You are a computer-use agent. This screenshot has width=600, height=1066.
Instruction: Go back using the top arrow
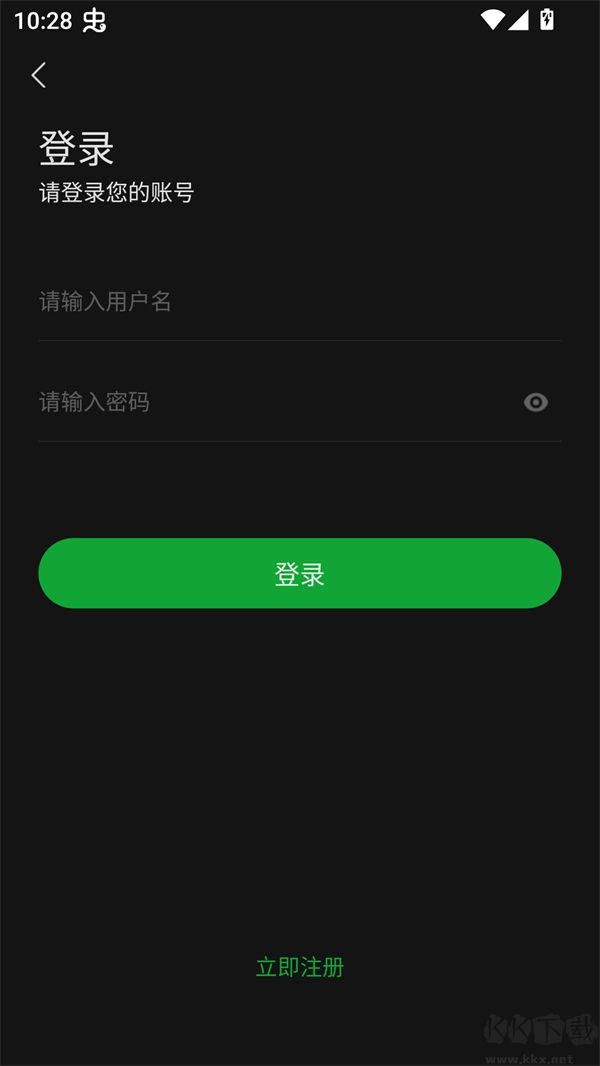pyautogui.click(x=39, y=75)
